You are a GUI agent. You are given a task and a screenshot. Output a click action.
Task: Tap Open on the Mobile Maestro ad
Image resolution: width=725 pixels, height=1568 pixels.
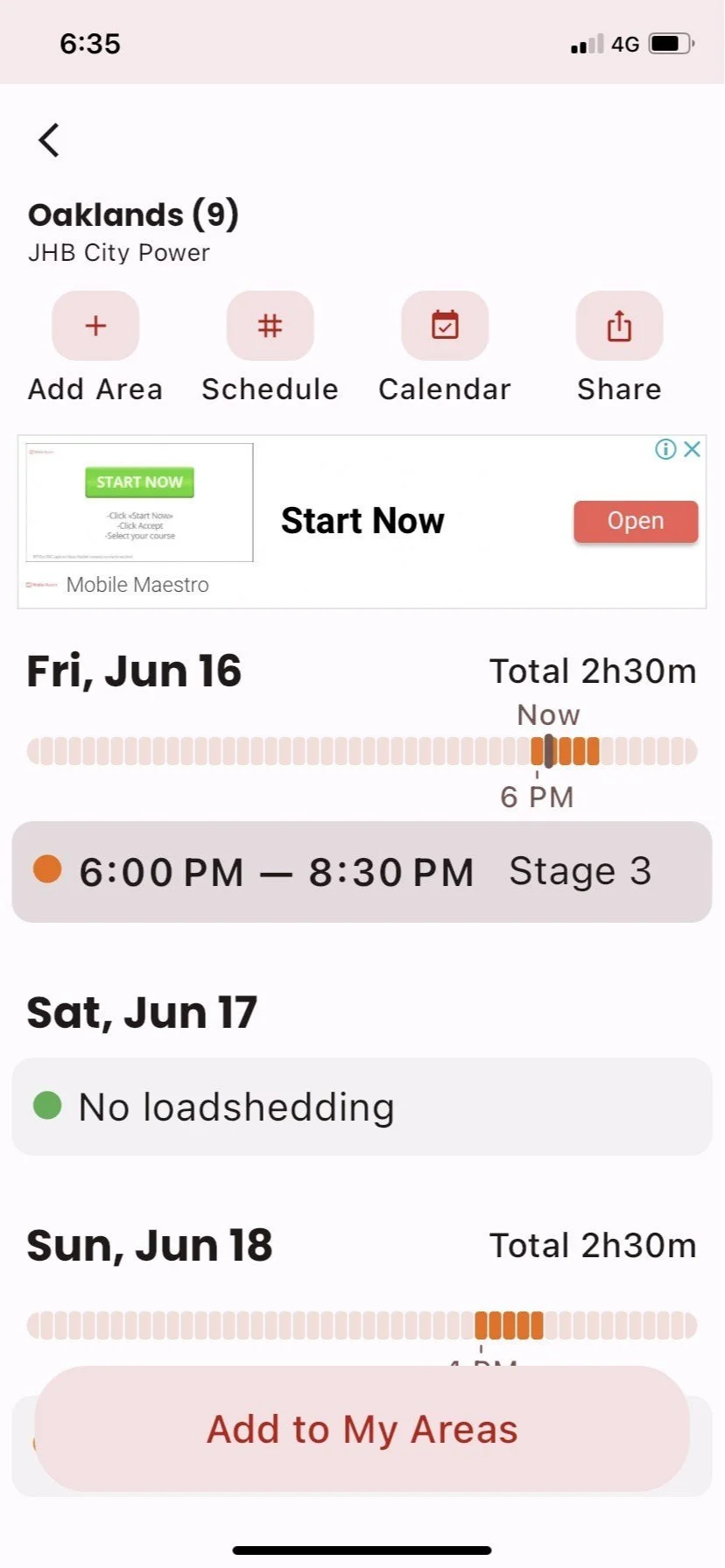tap(636, 521)
